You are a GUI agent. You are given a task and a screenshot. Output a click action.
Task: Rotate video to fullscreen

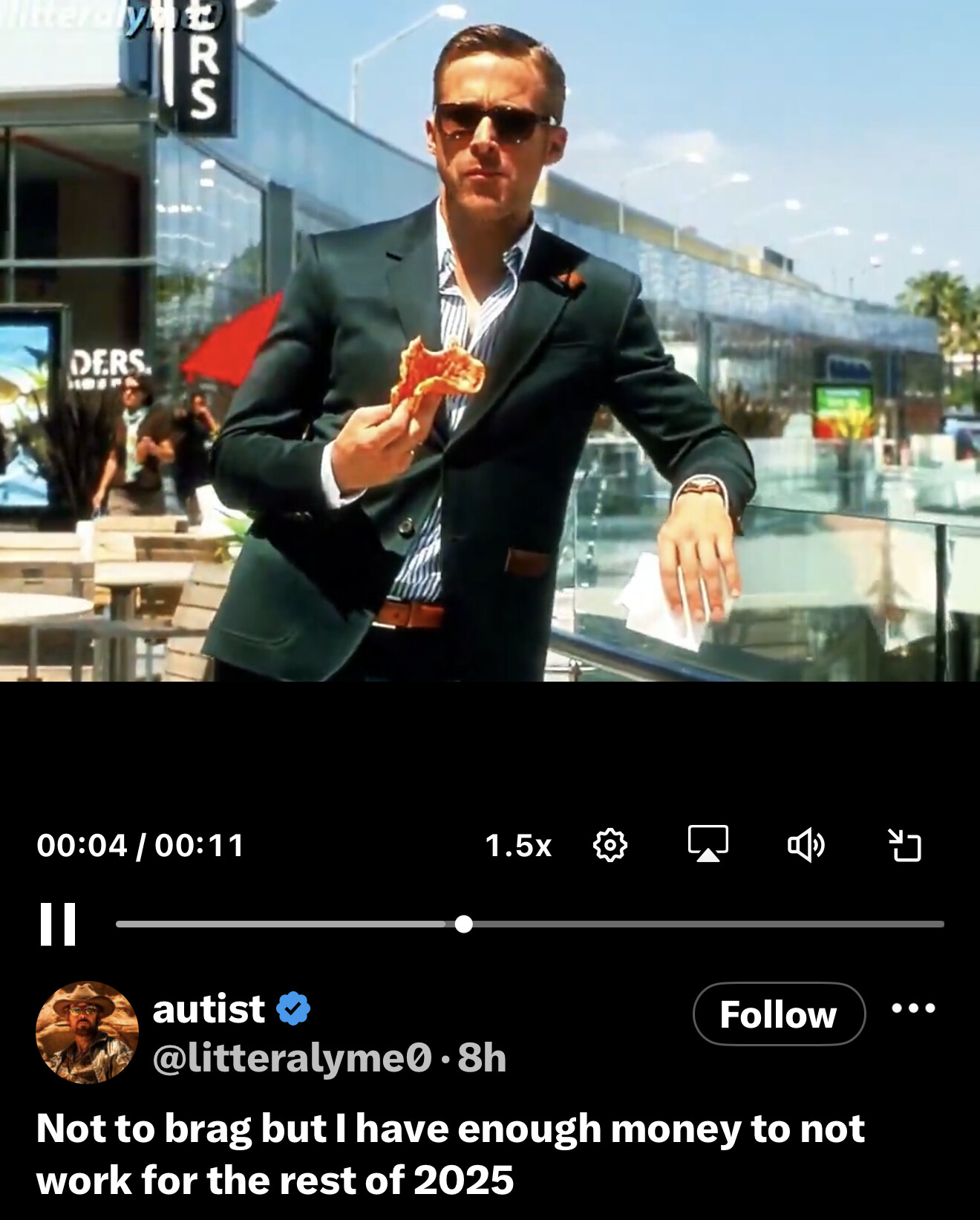point(904,845)
